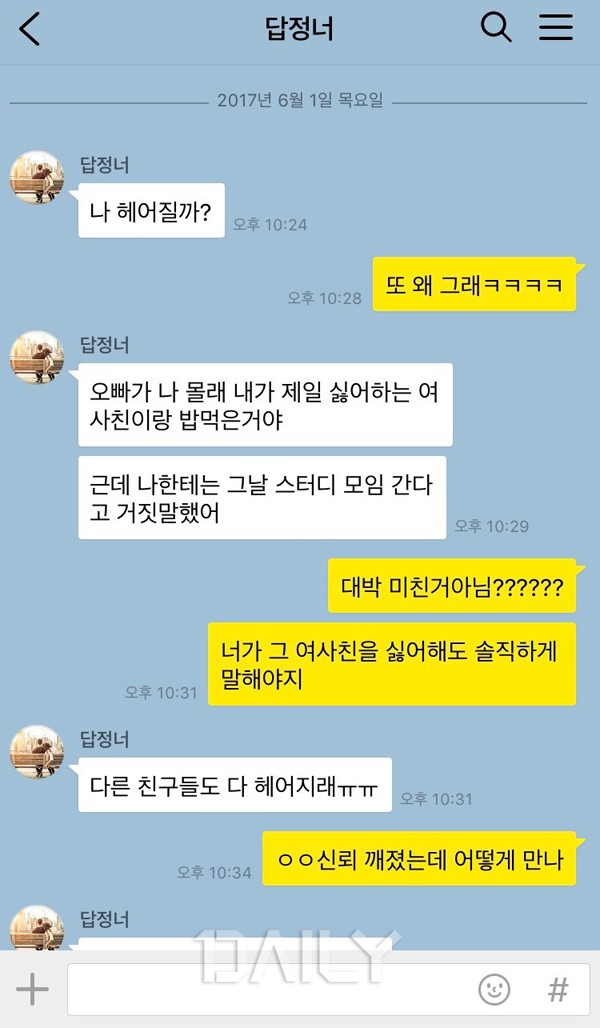Open the plus attachment menu
The width and height of the screenshot is (600, 1028).
pos(32,990)
